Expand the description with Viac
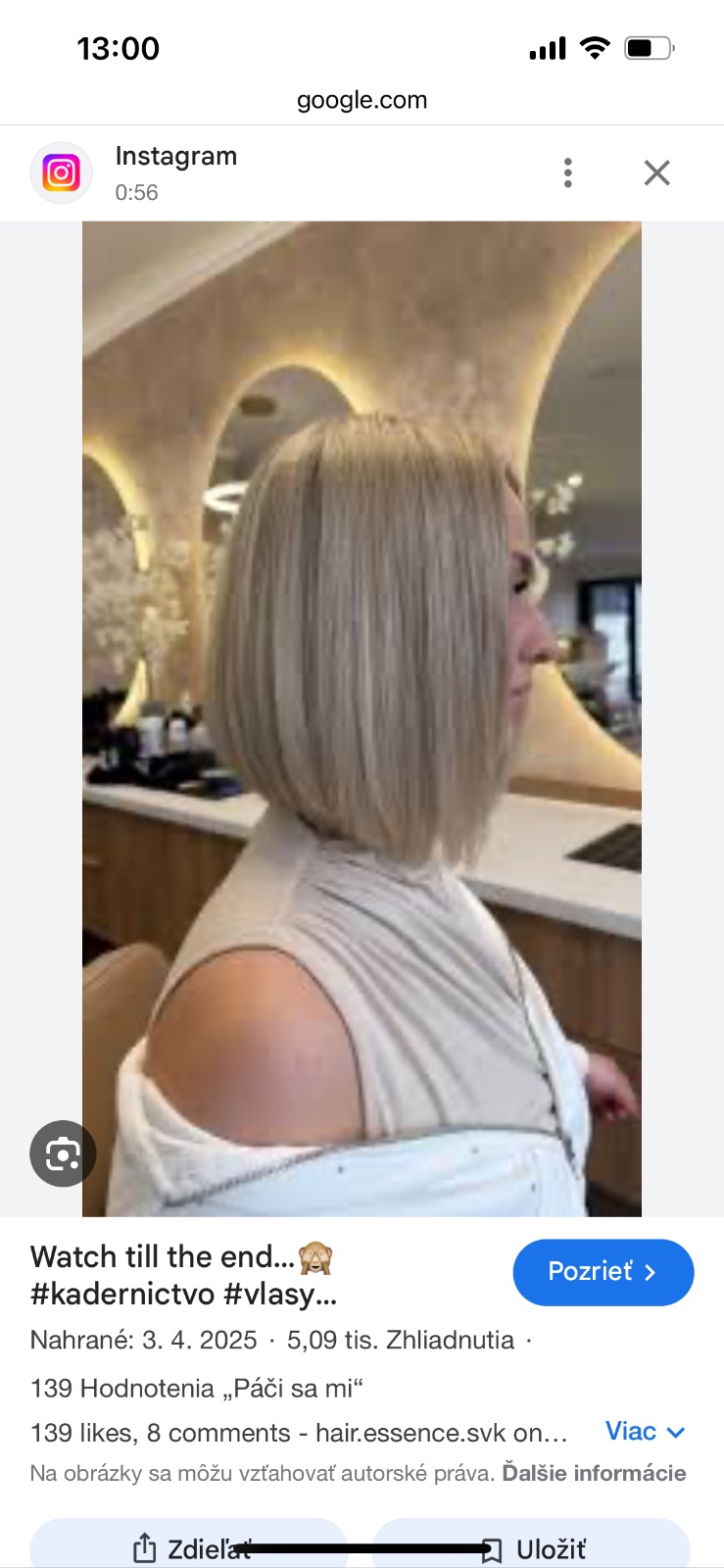 (645, 1432)
